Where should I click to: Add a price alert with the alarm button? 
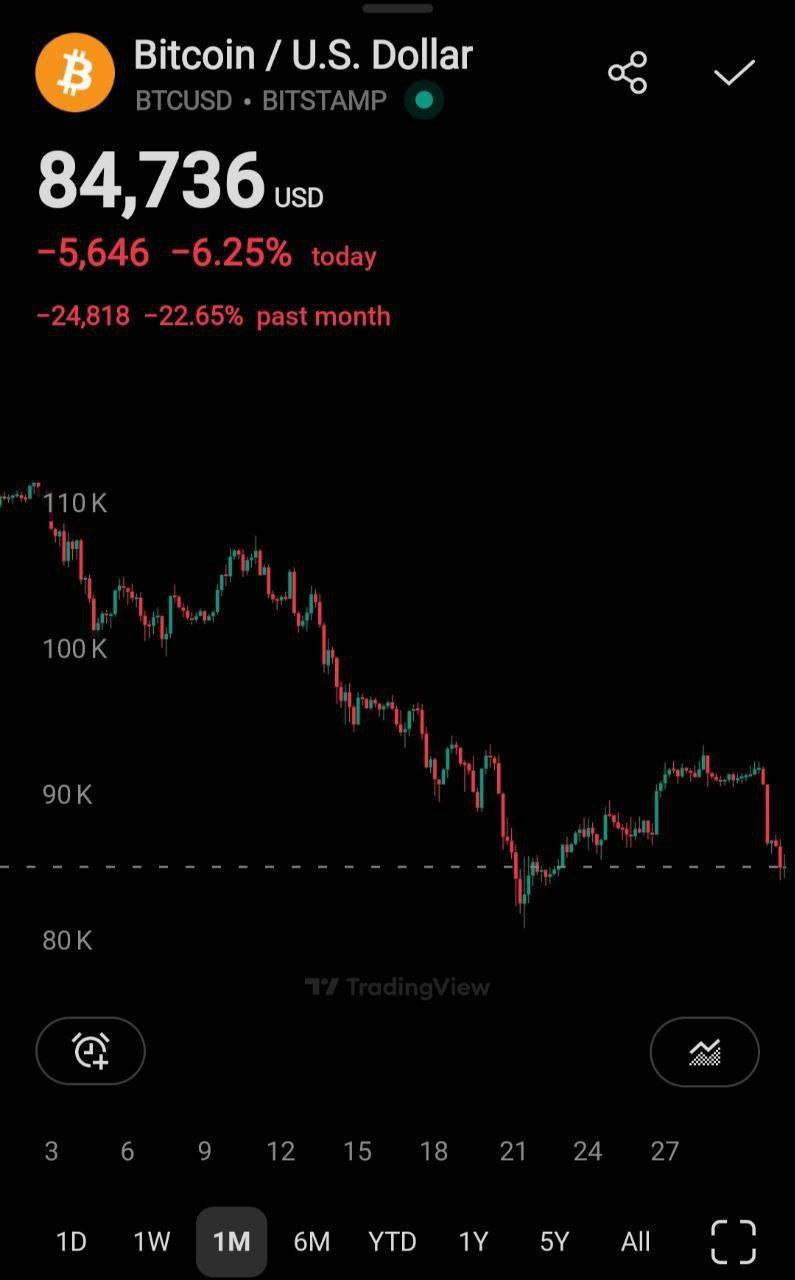coord(91,1051)
